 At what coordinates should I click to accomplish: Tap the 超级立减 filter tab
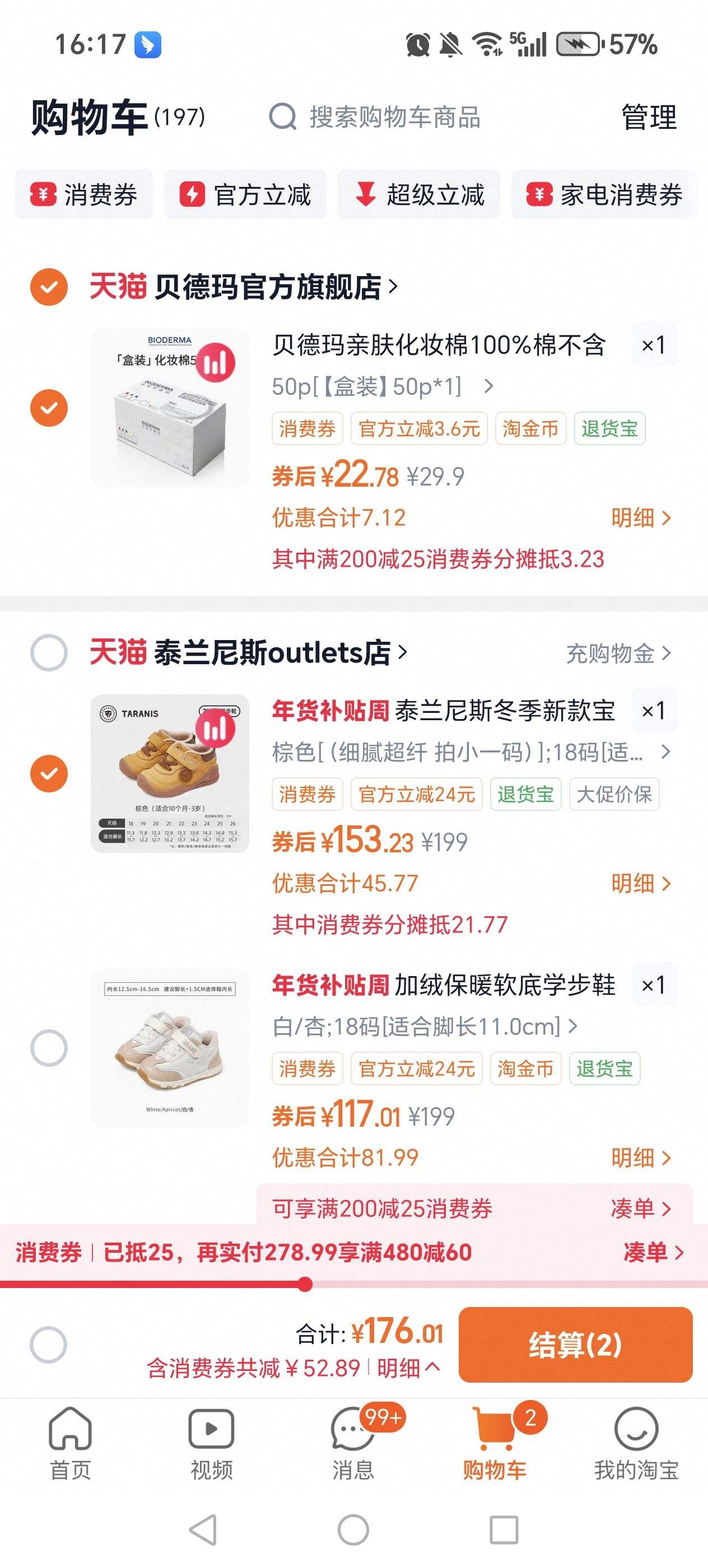[419, 194]
